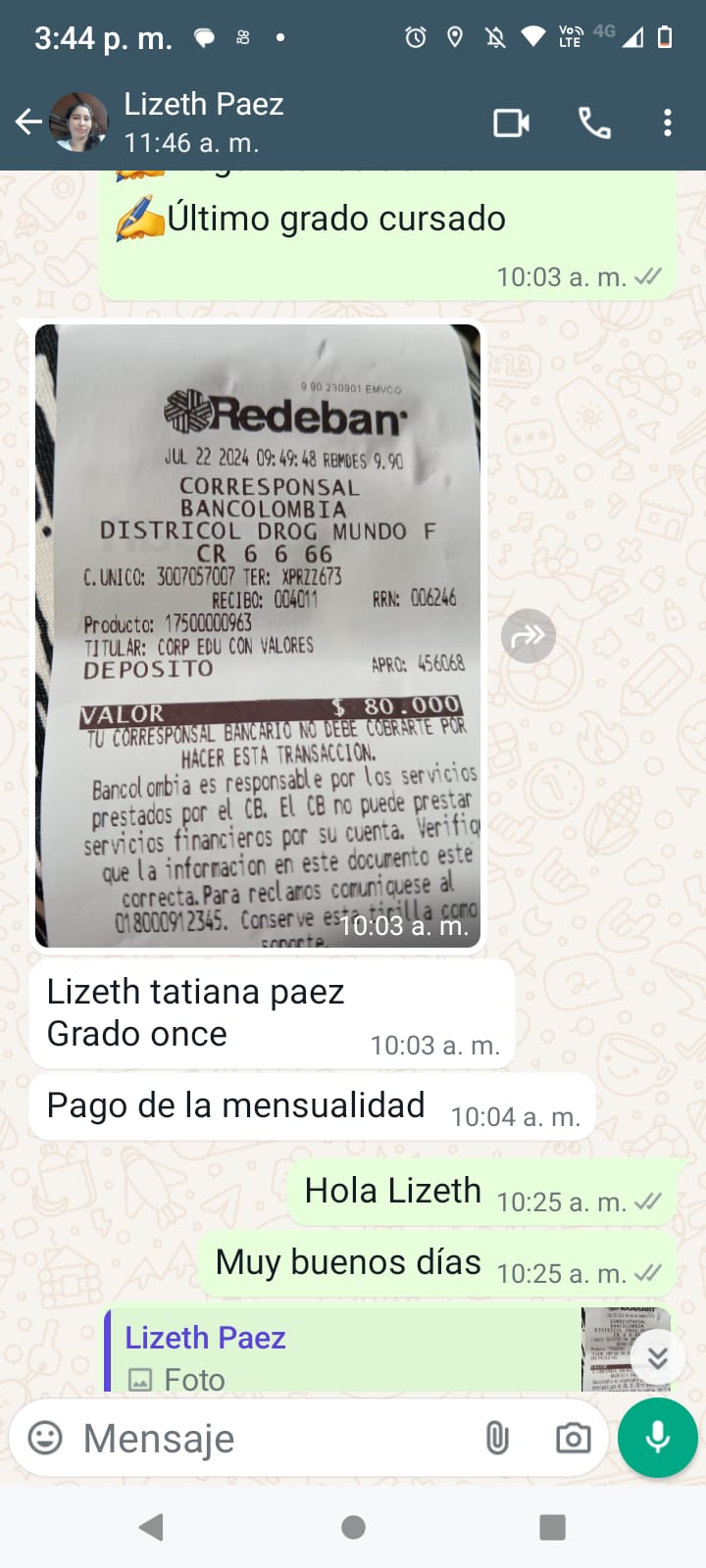Screen dimensions: 706x1568
Task: Forward the receipt photo
Action: (x=529, y=636)
